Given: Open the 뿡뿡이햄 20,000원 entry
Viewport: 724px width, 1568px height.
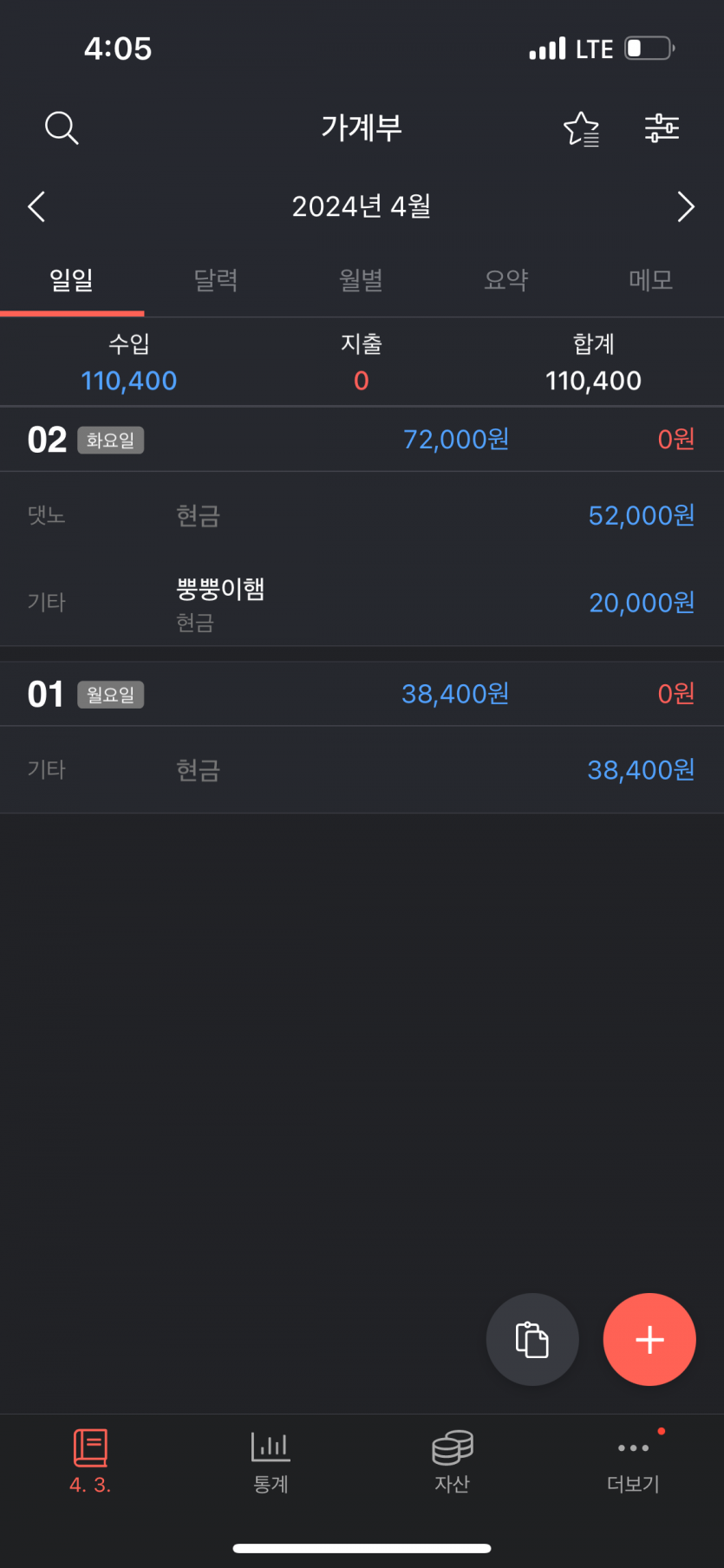Looking at the screenshot, I should pyautogui.click(x=362, y=603).
